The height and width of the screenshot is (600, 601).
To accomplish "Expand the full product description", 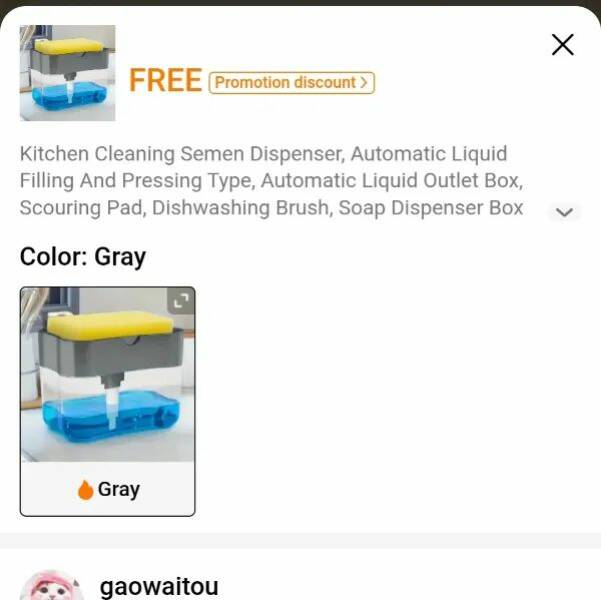I will pos(564,212).
